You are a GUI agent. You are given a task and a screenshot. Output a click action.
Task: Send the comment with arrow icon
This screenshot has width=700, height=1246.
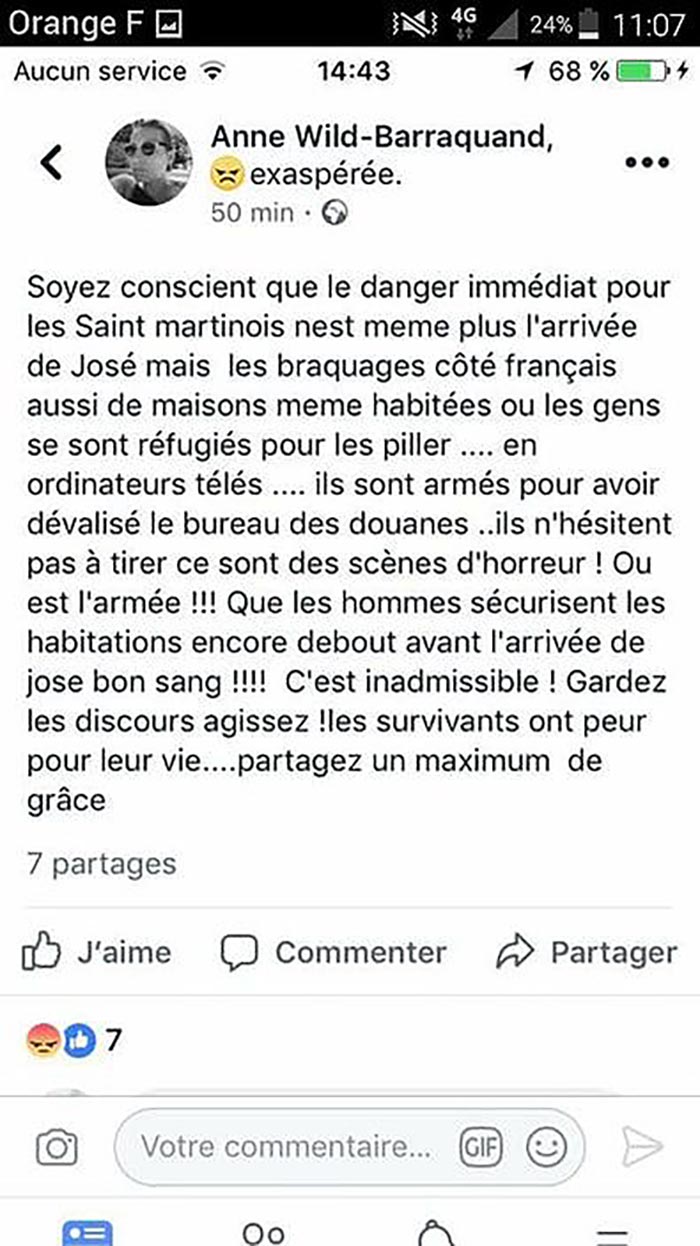(x=641, y=1147)
